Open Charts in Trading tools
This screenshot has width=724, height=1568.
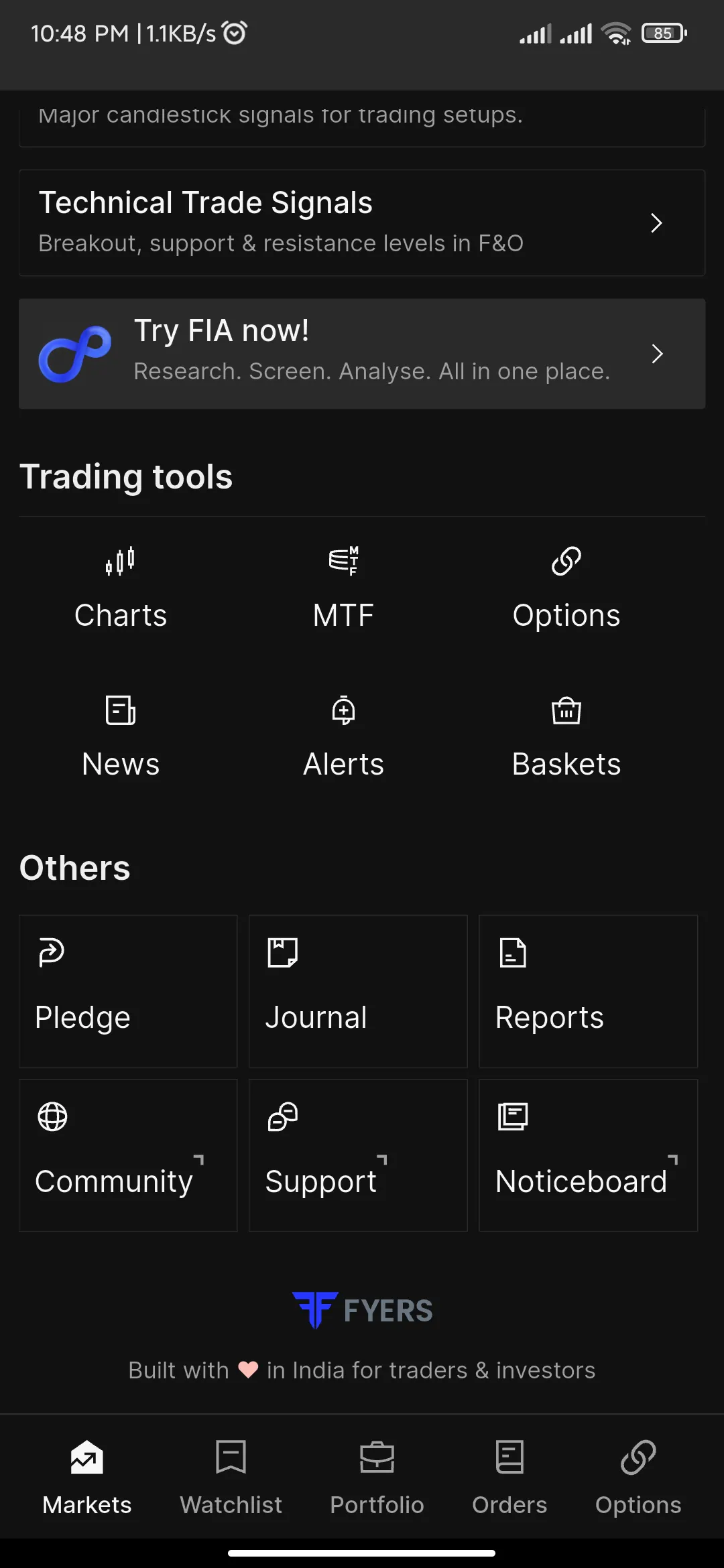tap(121, 588)
